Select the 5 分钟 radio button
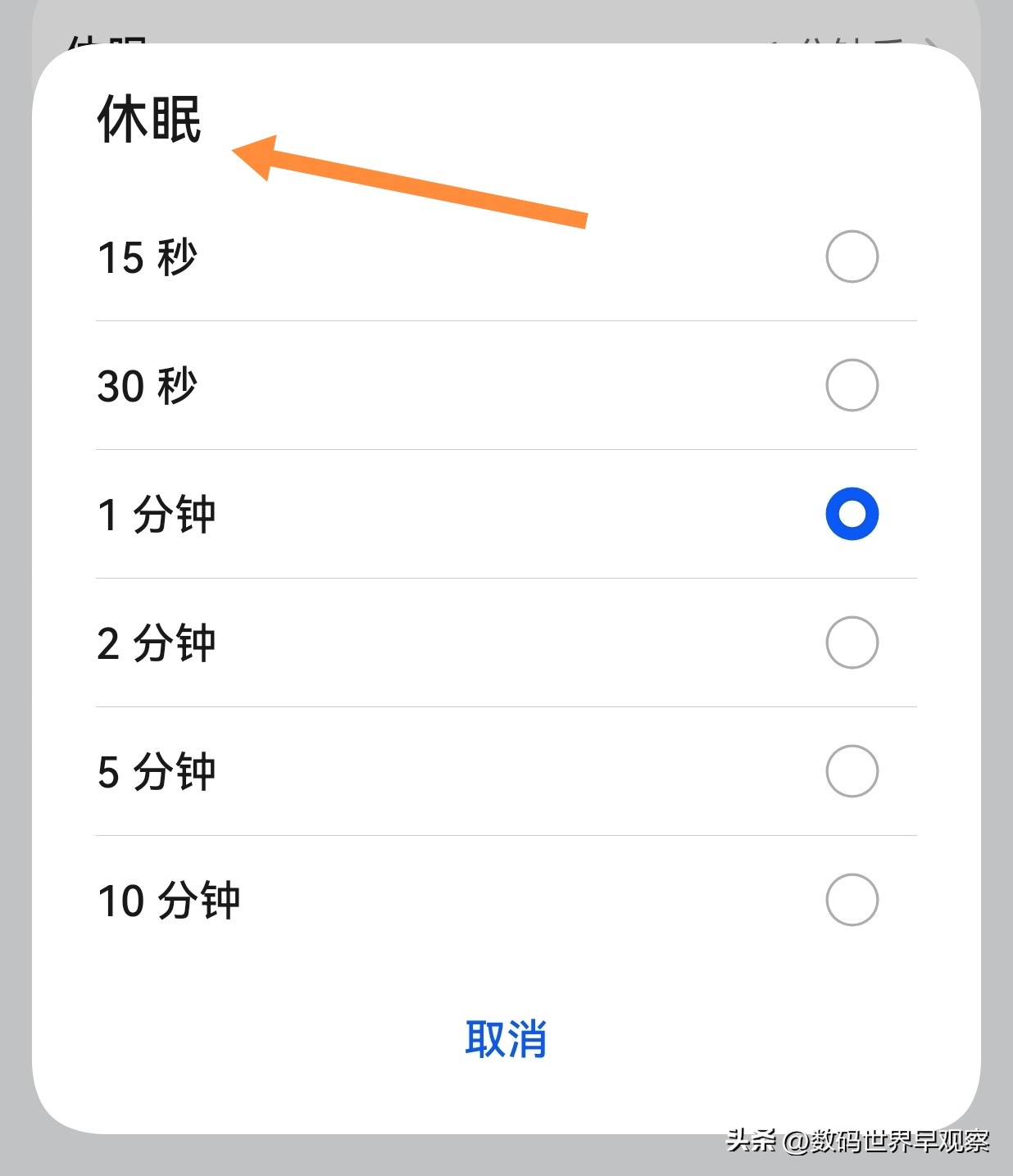 [x=852, y=770]
